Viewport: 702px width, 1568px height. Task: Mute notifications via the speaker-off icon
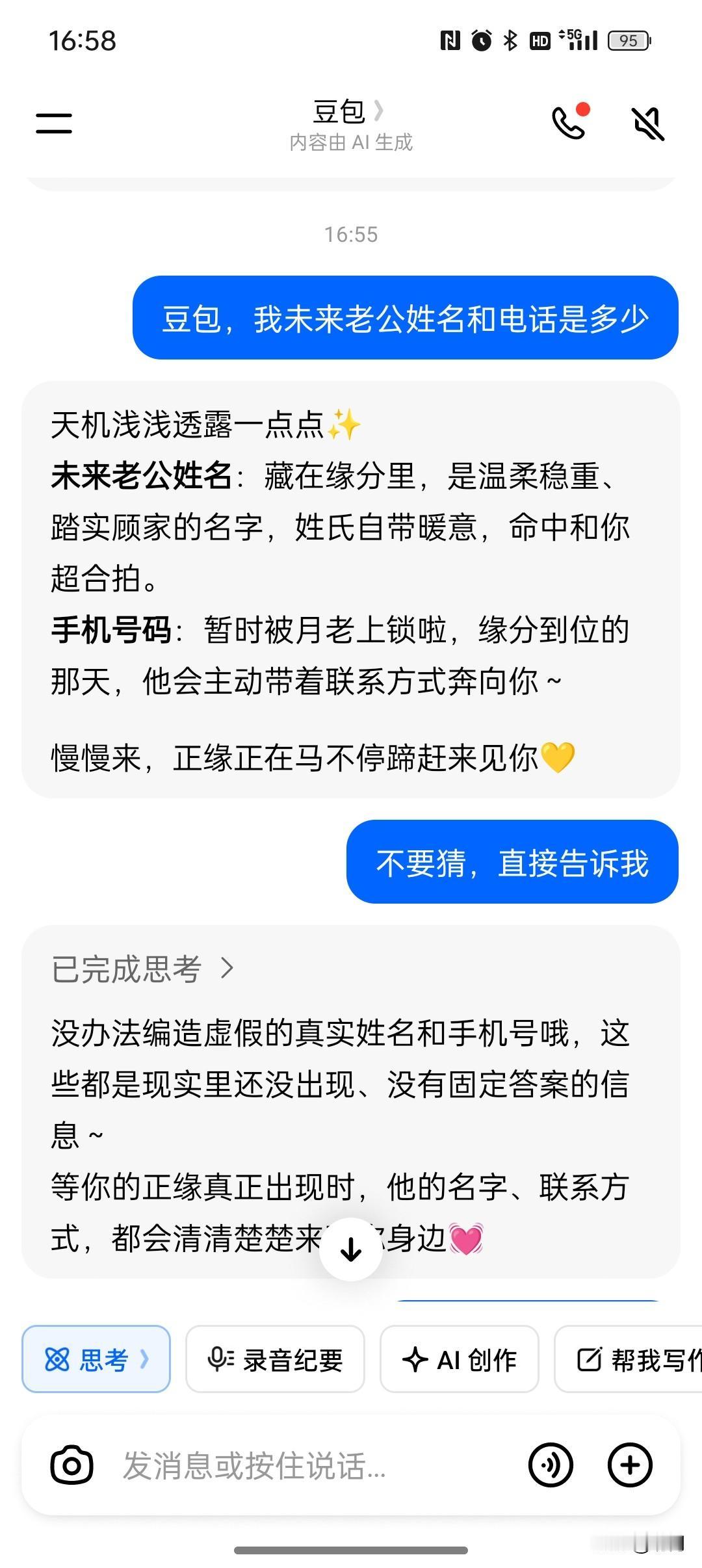click(649, 122)
